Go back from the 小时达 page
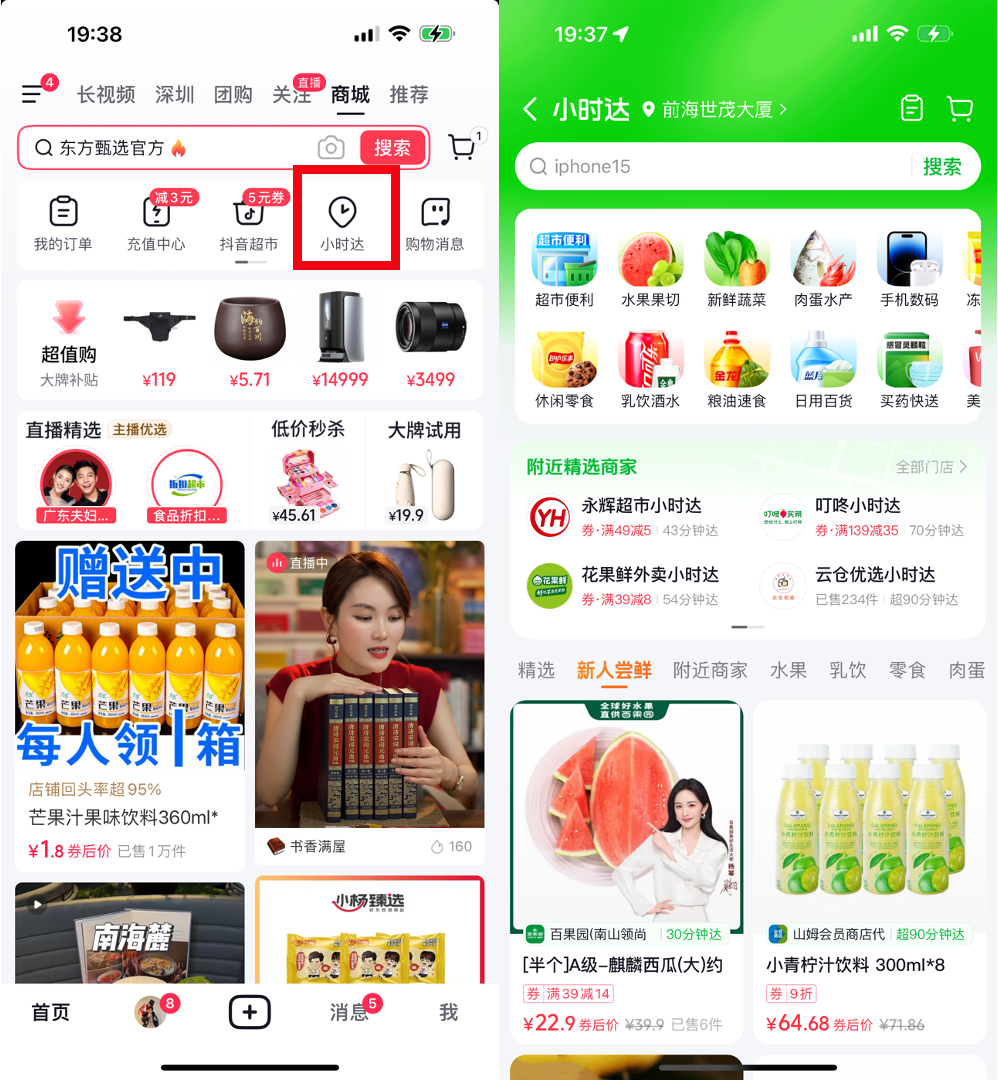 click(x=531, y=109)
